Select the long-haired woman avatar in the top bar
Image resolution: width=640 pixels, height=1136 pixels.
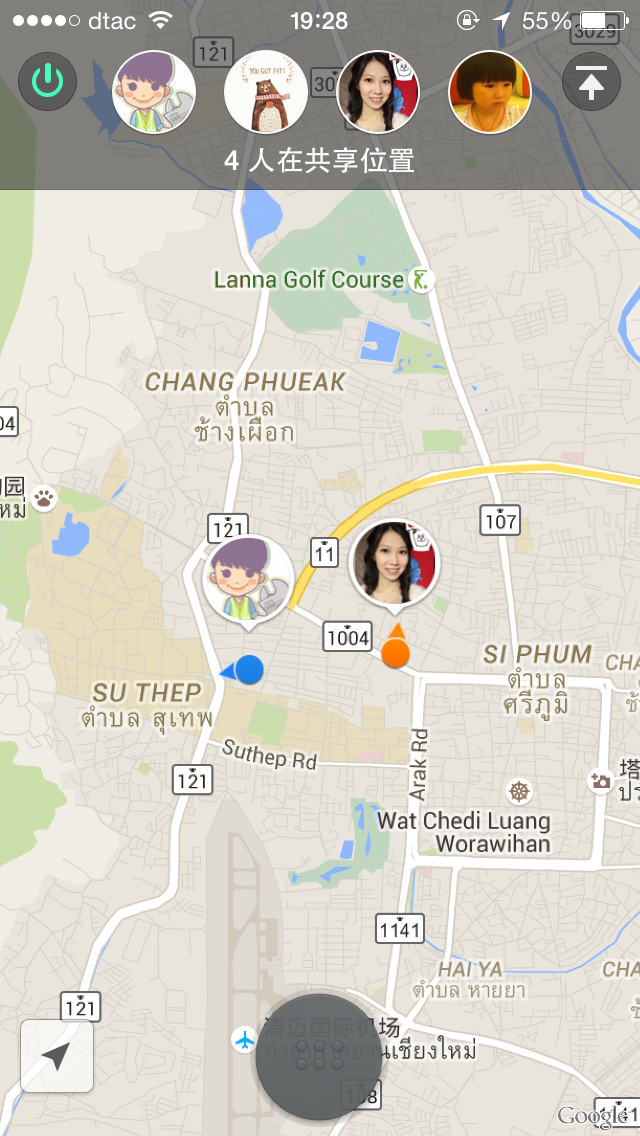(378, 92)
